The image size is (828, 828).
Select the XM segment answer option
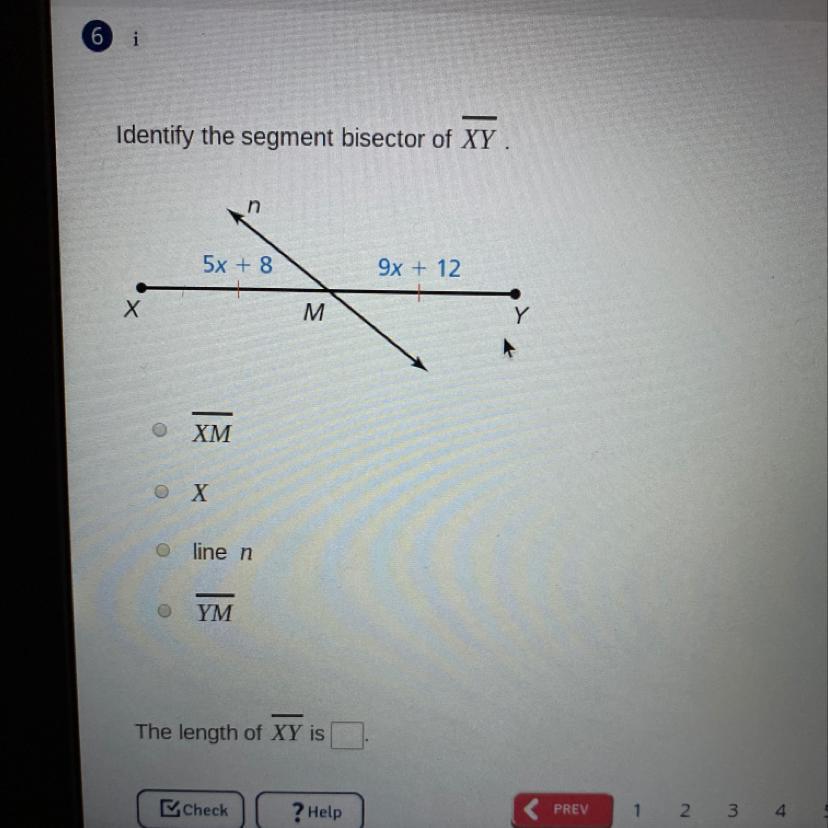point(159,431)
